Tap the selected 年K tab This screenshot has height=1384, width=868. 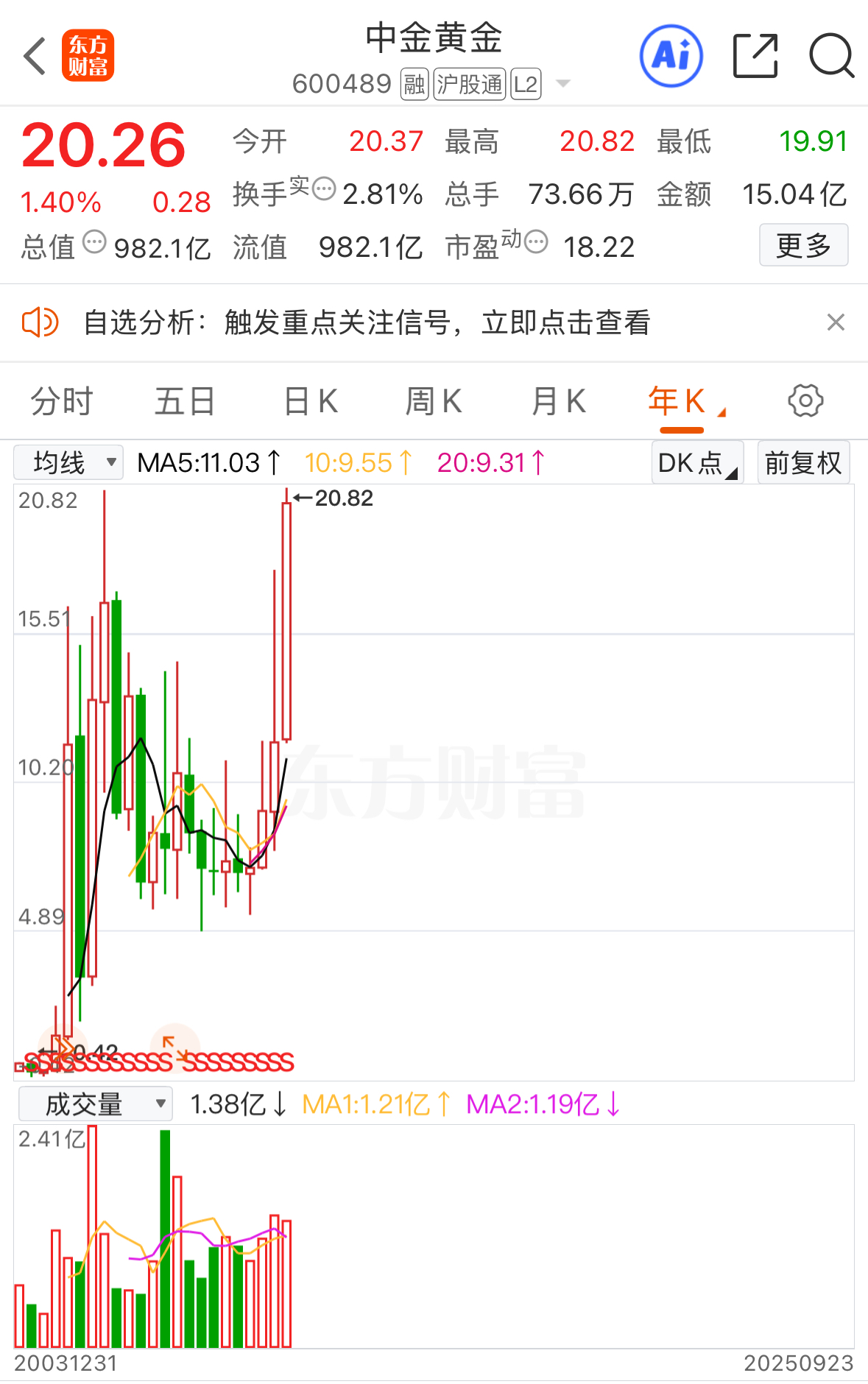[678, 402]
